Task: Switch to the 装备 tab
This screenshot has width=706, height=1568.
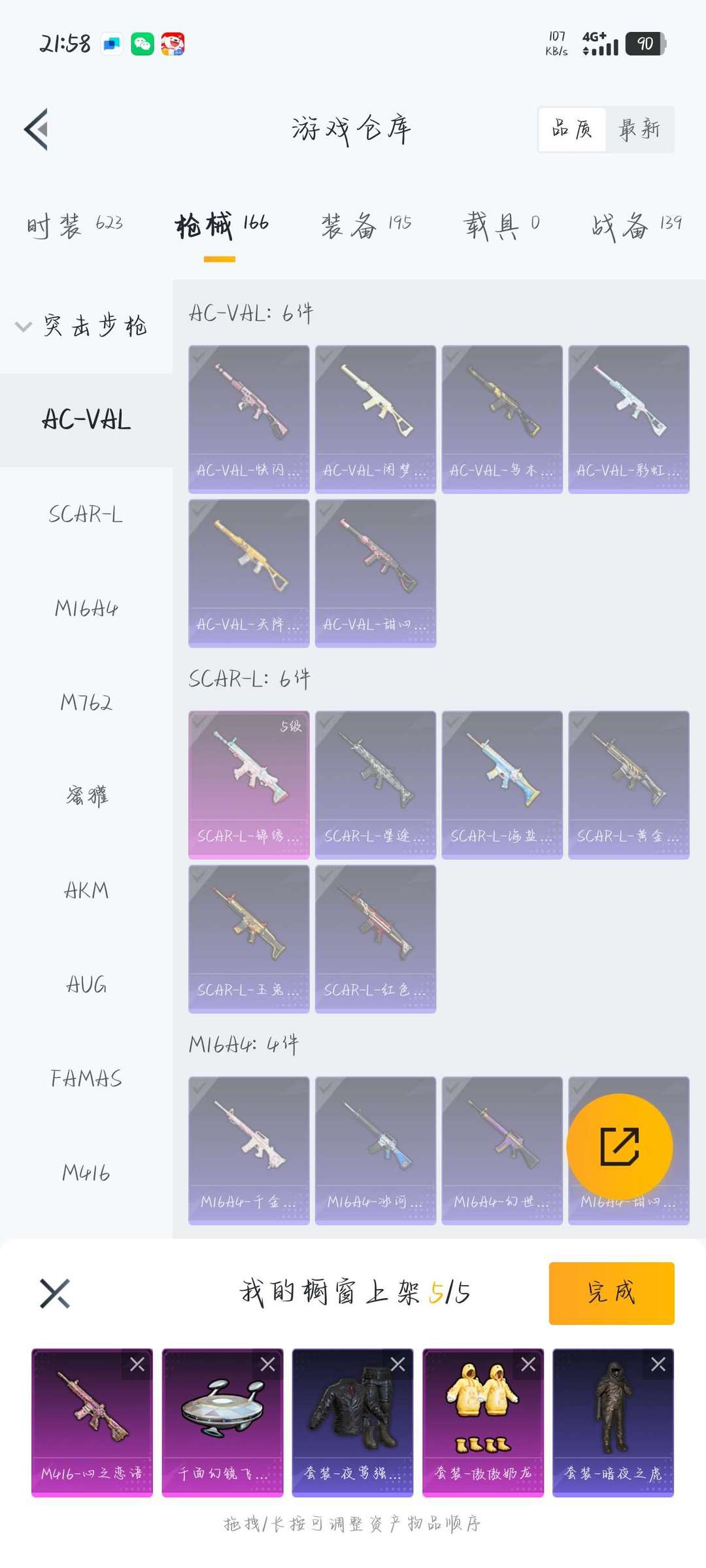Action: [x=366, y=225]
